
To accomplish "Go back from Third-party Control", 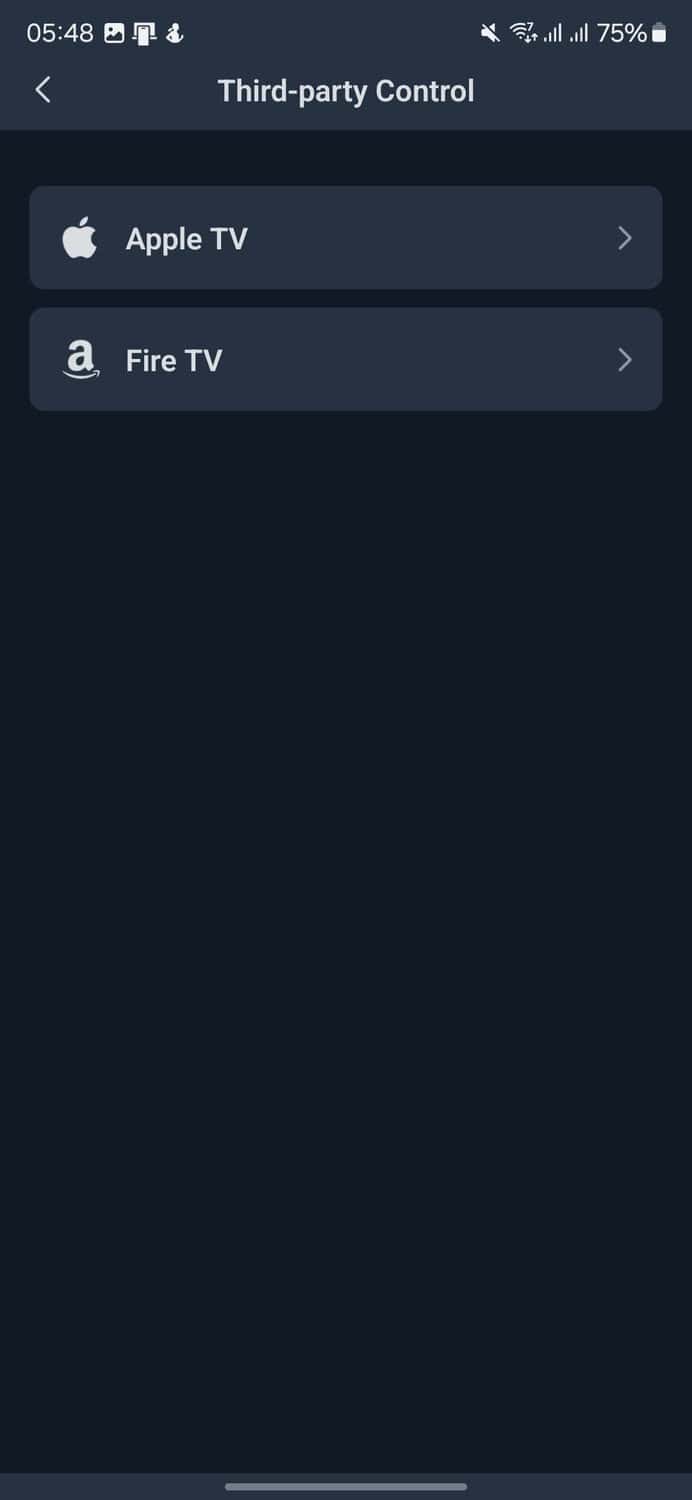I will tap(42, 90).
